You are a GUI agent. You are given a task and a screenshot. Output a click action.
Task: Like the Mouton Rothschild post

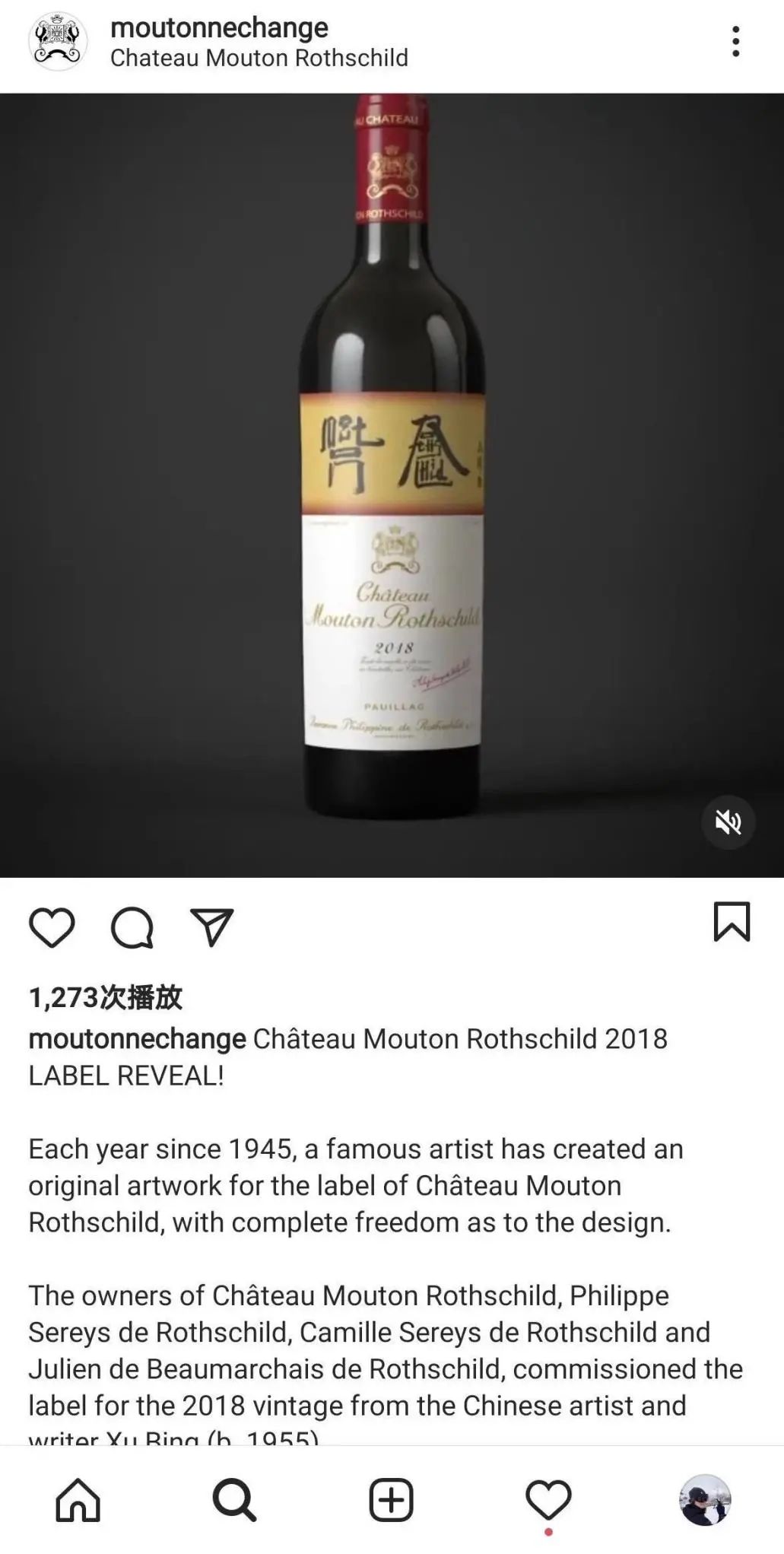click(x=52, y=926)
